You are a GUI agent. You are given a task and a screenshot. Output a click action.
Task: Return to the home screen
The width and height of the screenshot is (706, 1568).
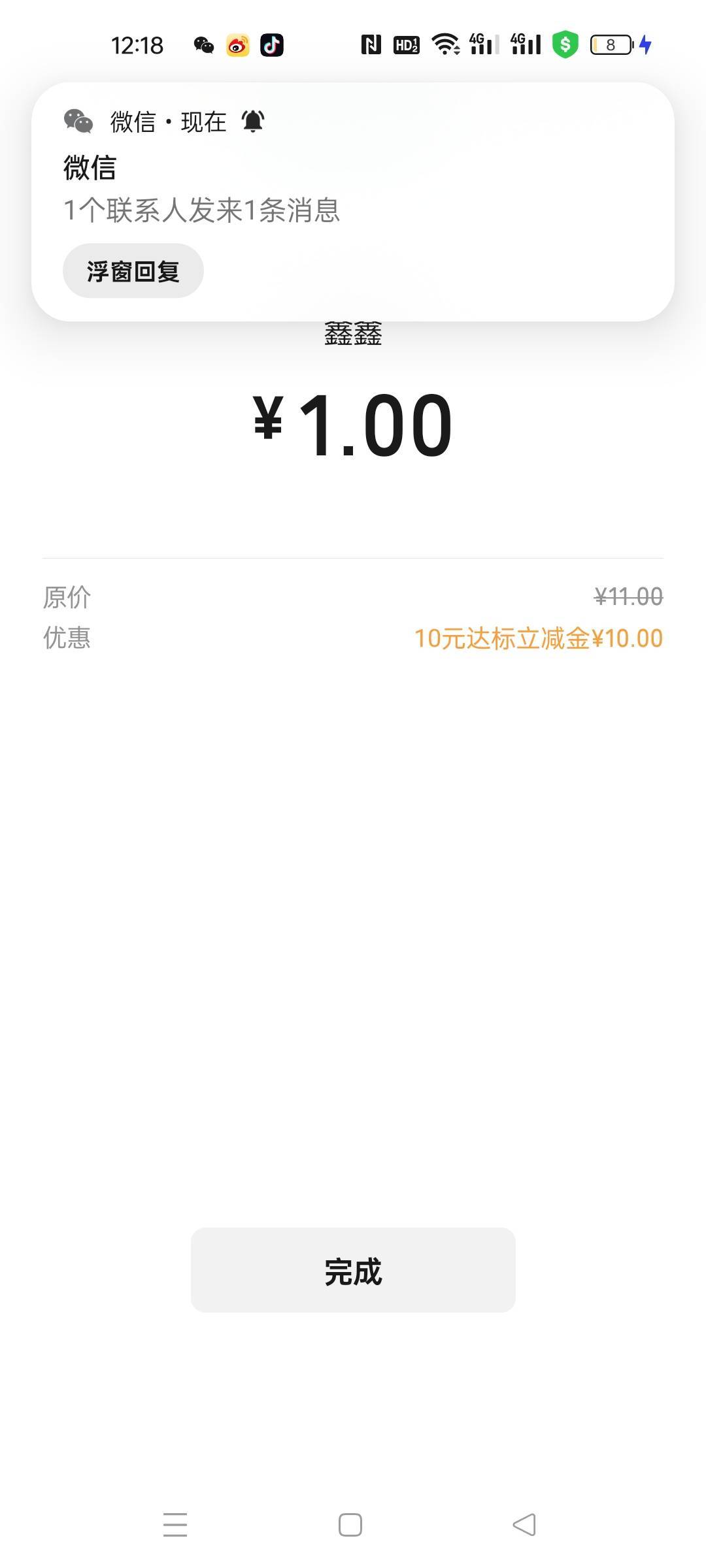tap(350, 1525)
